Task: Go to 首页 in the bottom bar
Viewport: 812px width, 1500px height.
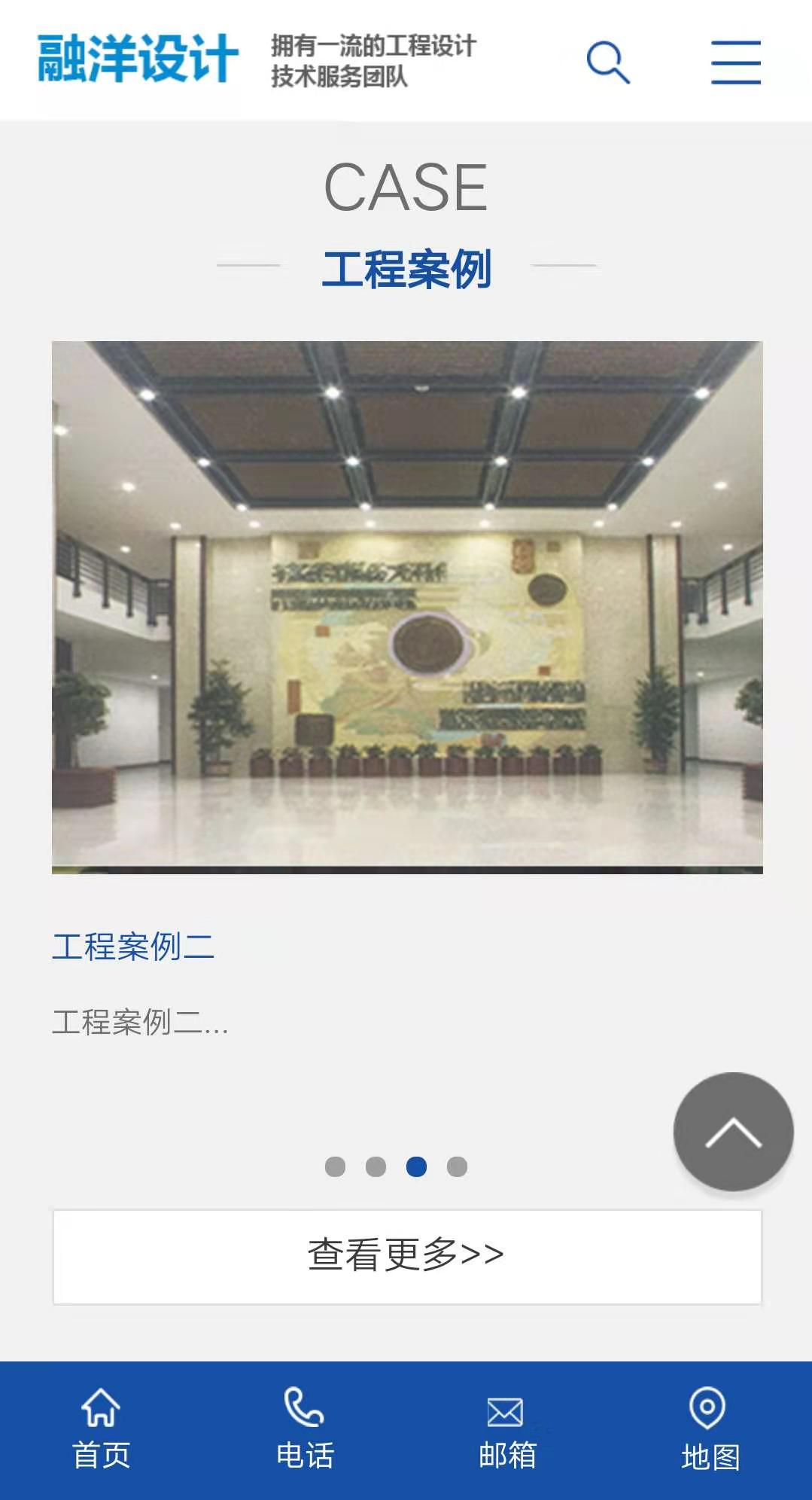Action: point(101,1429)
